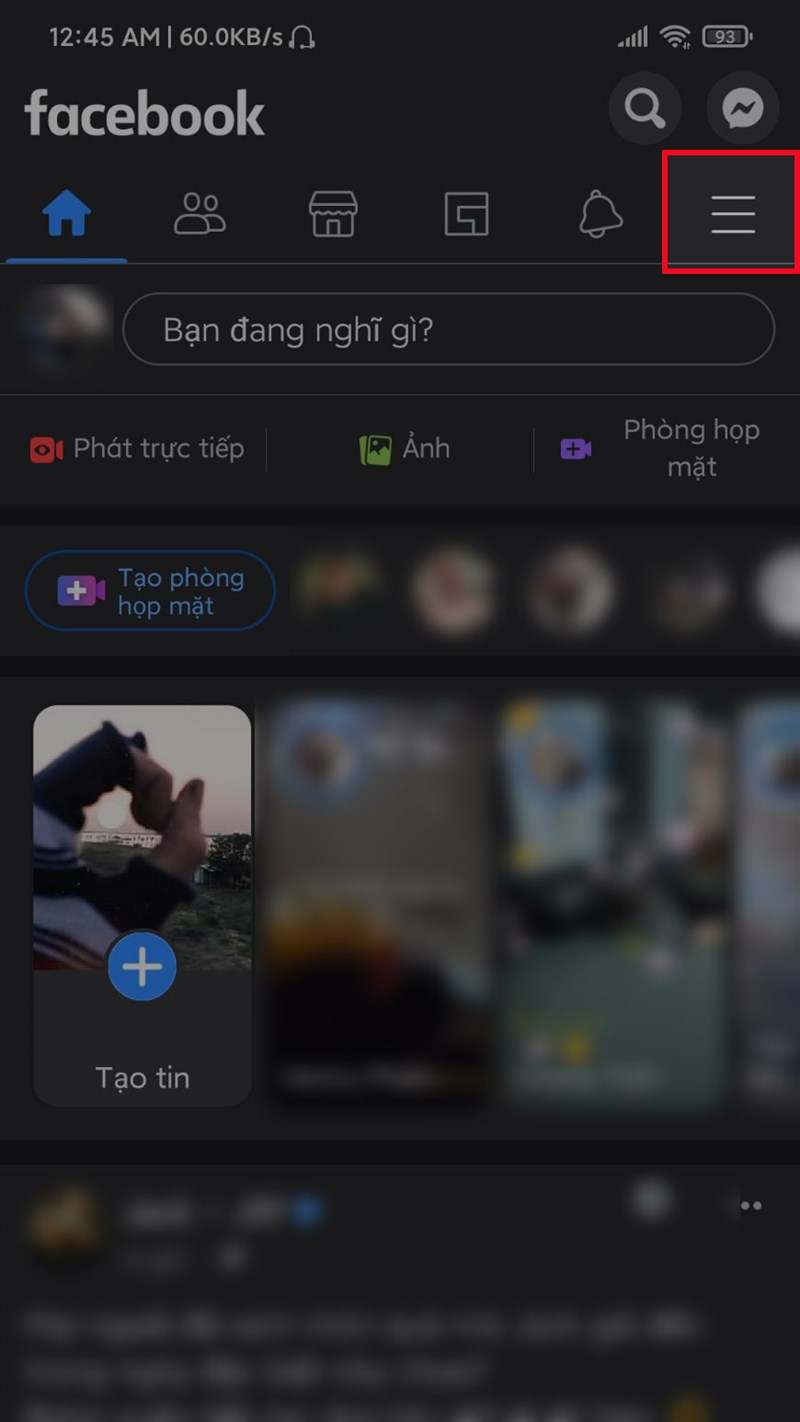
Task: Create a story with Tạo tin card
Action: (142, 905)
